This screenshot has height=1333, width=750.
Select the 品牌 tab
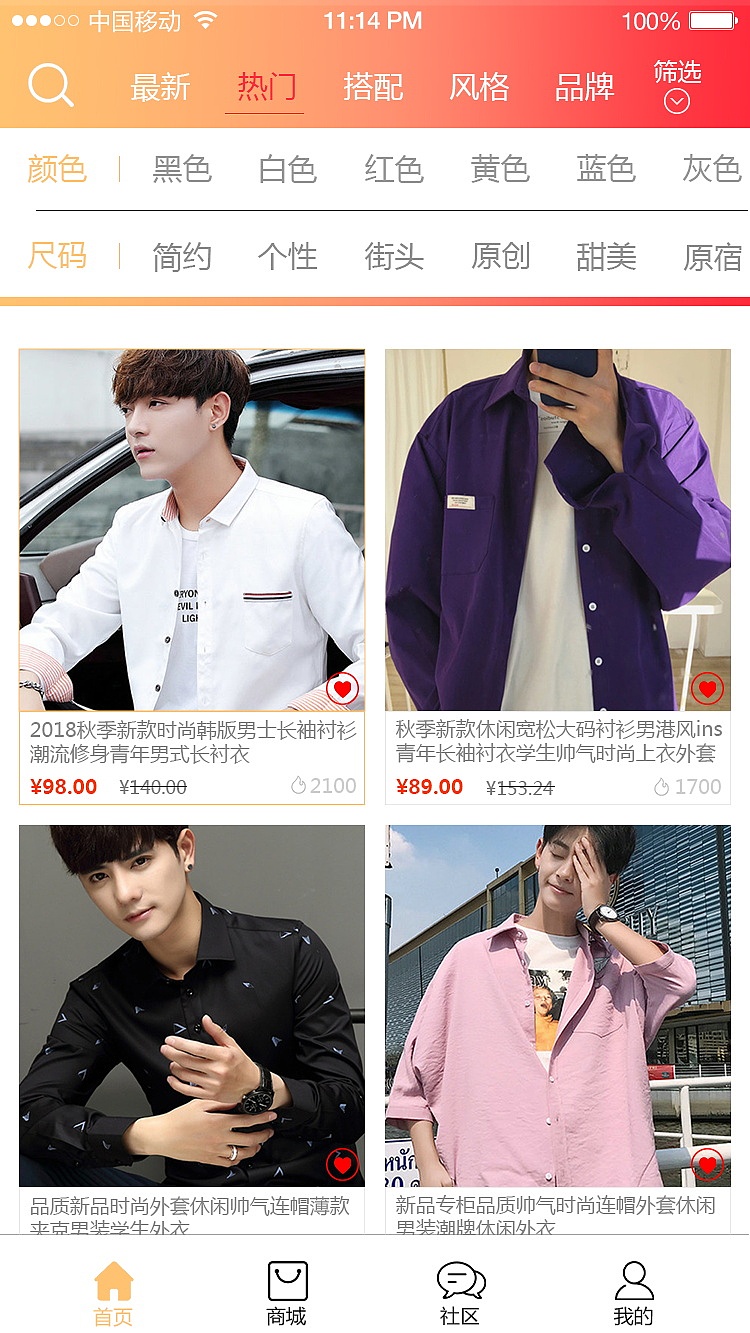click(585, 87)
